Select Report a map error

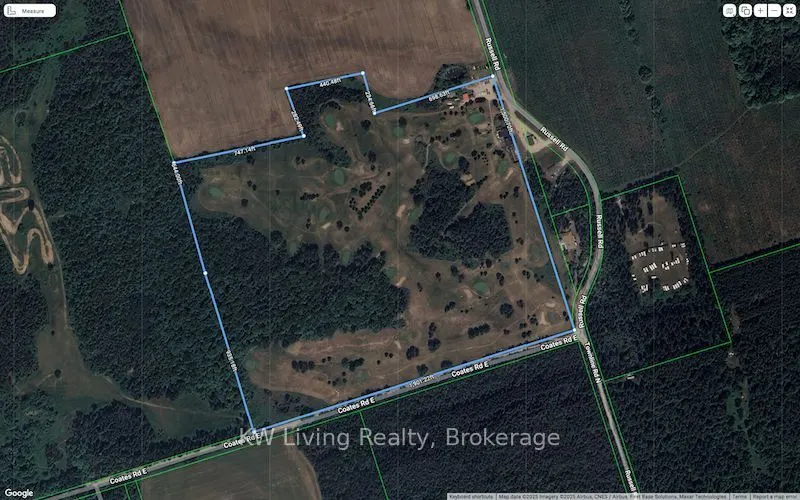[774, 496]
